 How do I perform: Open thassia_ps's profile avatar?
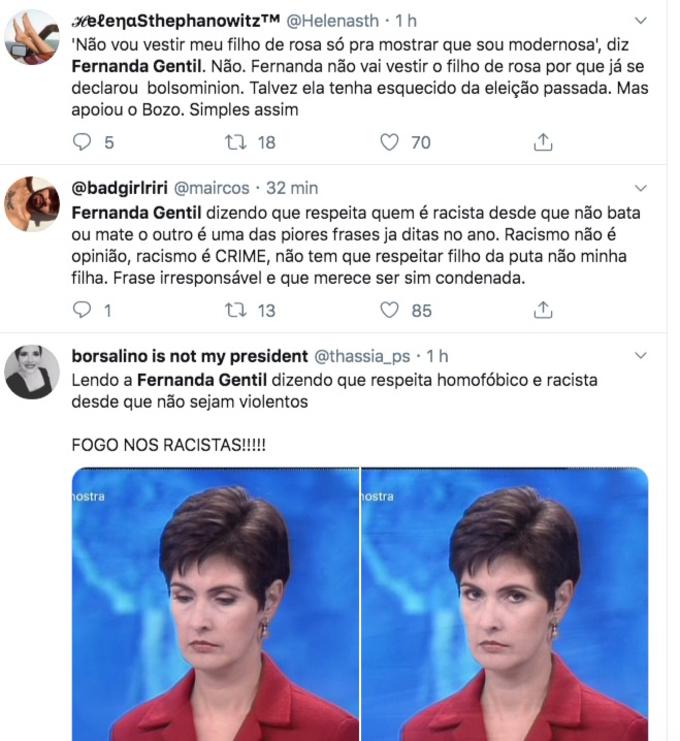[32, 372]
